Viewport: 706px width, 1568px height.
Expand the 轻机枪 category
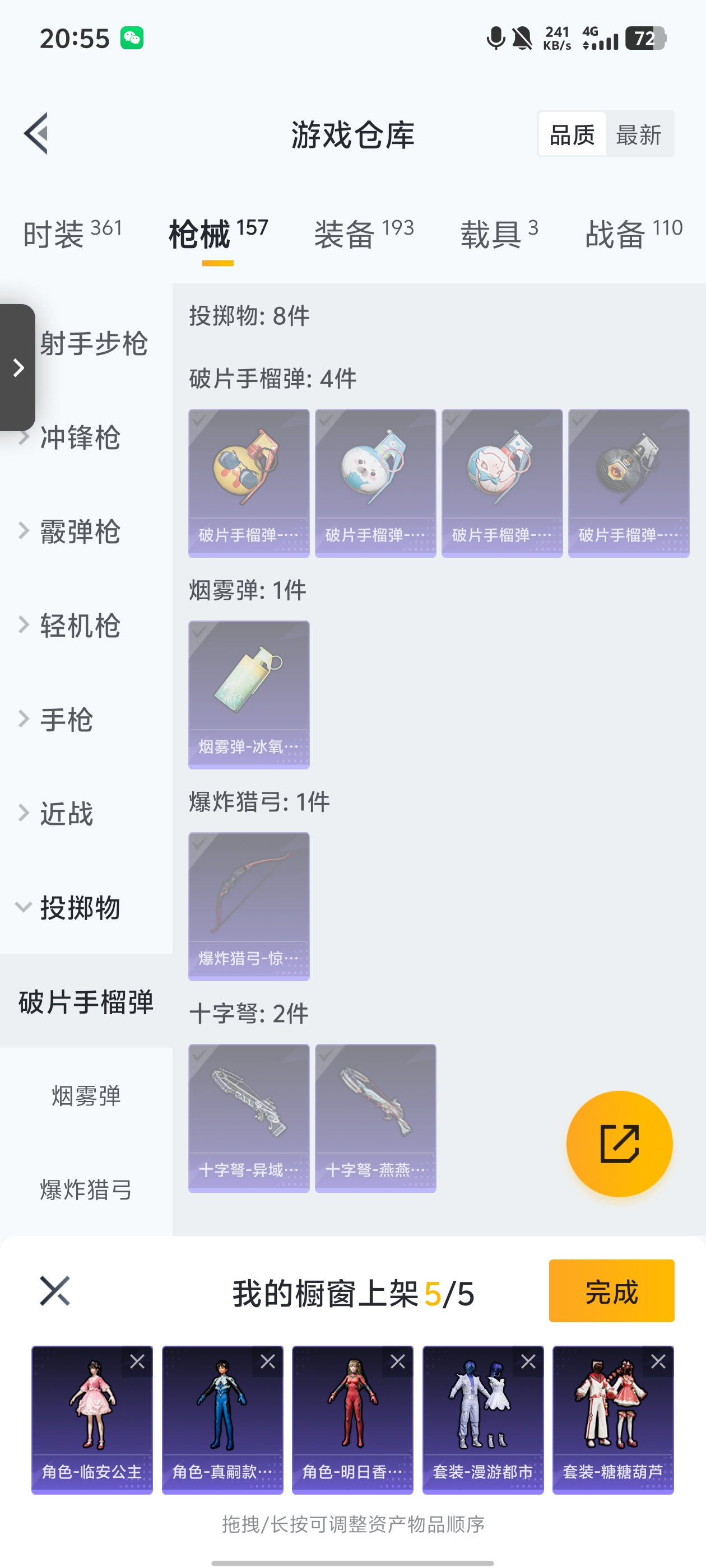pos(79,626)
